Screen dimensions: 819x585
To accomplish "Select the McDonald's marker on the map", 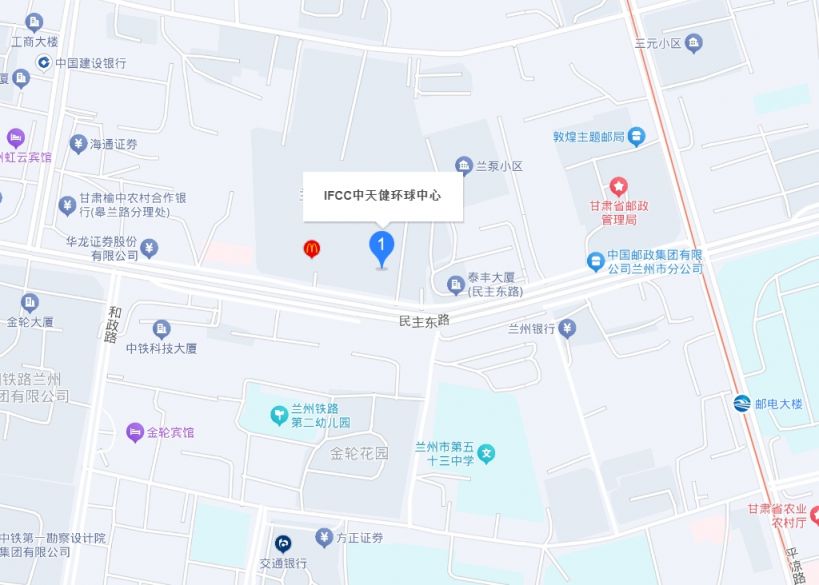I will (312, 247).
